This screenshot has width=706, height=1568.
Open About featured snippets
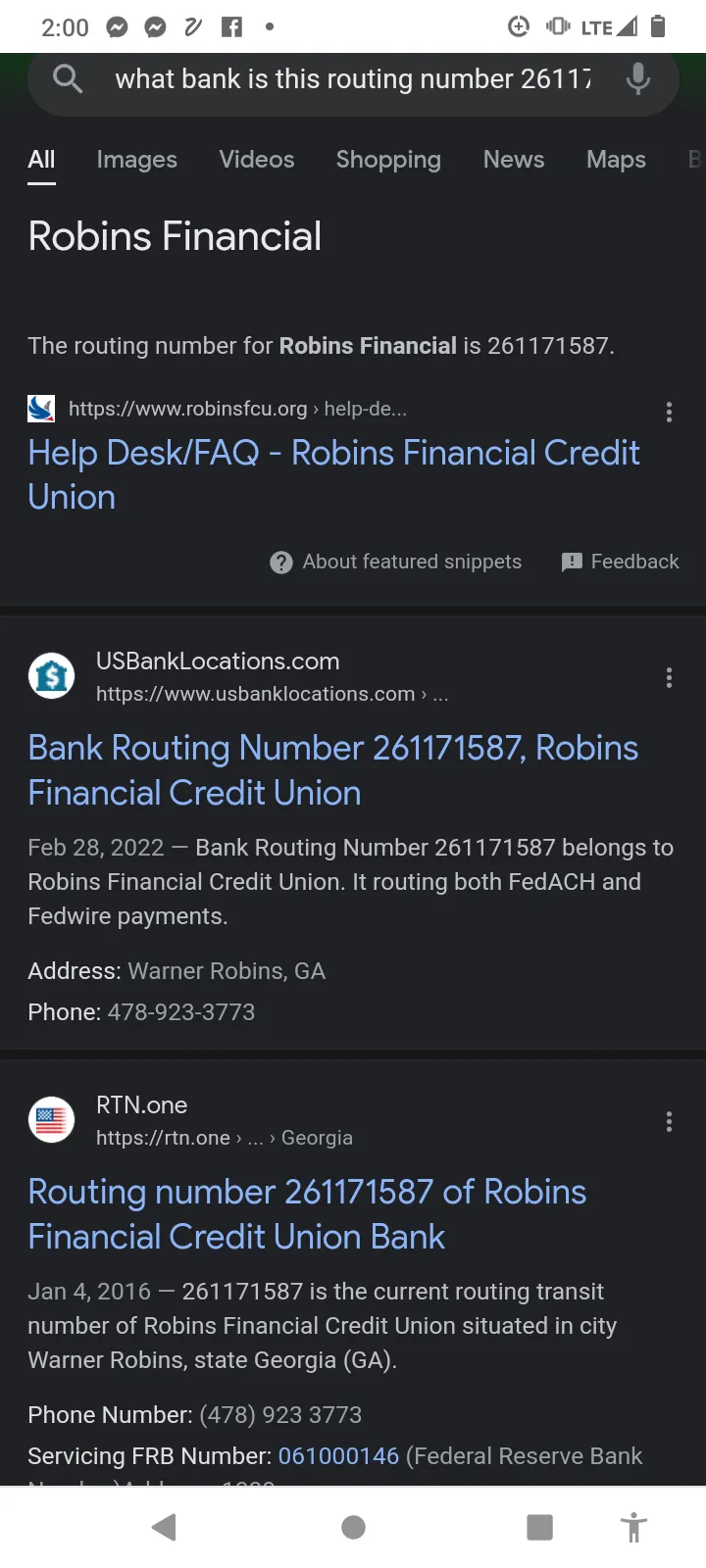coord(396,562)
